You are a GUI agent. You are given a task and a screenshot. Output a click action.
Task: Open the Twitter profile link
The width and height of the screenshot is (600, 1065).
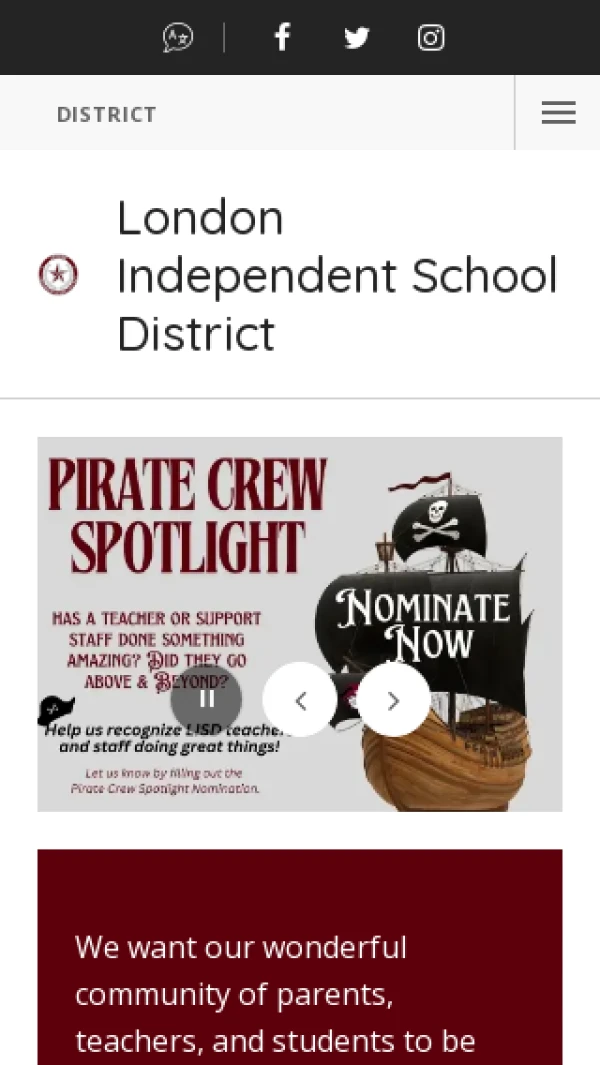(x=356, y=38)
